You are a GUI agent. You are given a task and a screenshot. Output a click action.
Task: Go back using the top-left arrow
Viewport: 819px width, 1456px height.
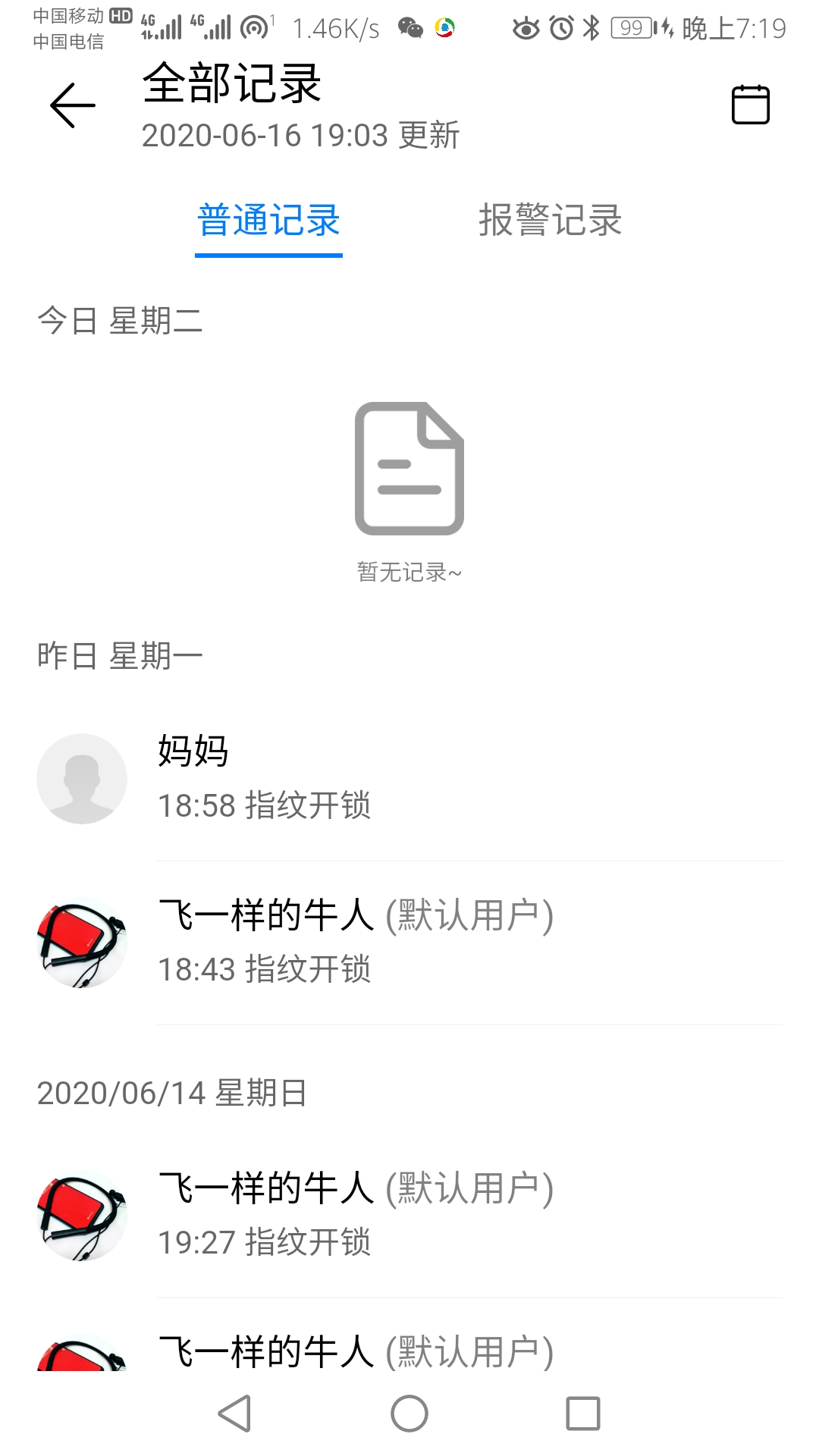[73, 105]
